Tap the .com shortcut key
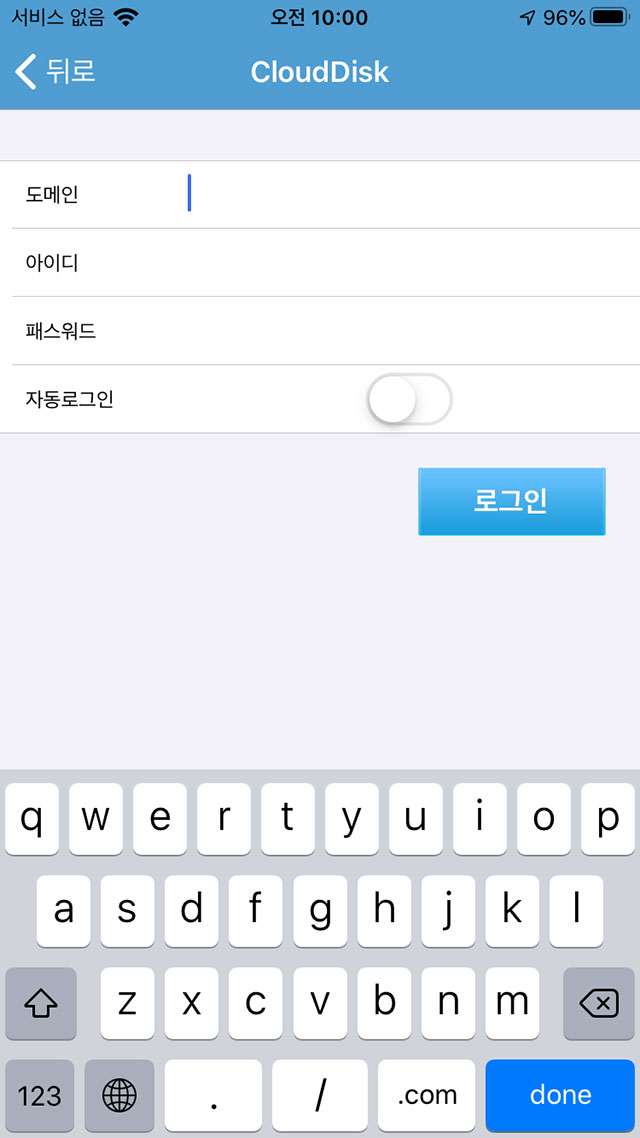The image size is (640, 1138). pos(427,1094)
